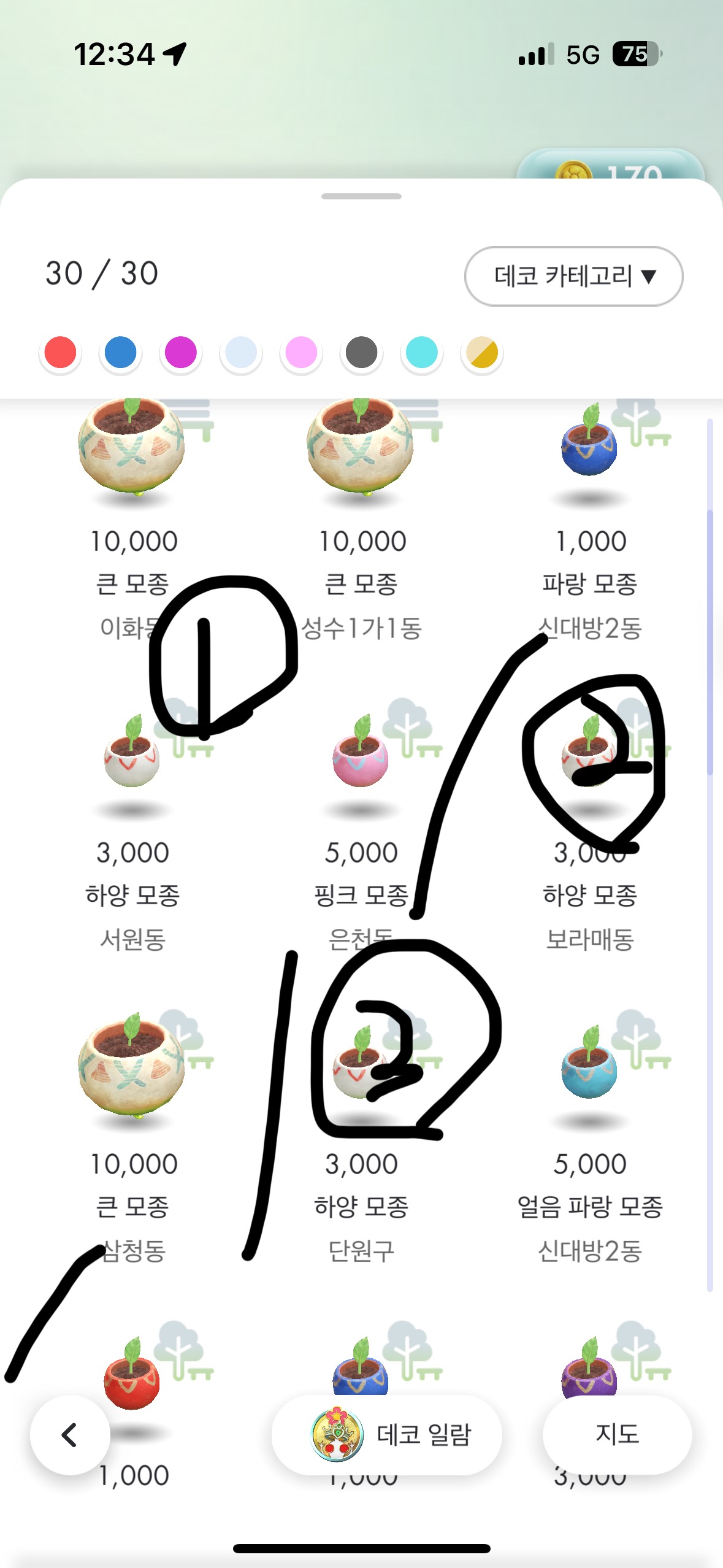Toggle the red color filter
The image size is (723, 1568).
(x=59, y=352)
